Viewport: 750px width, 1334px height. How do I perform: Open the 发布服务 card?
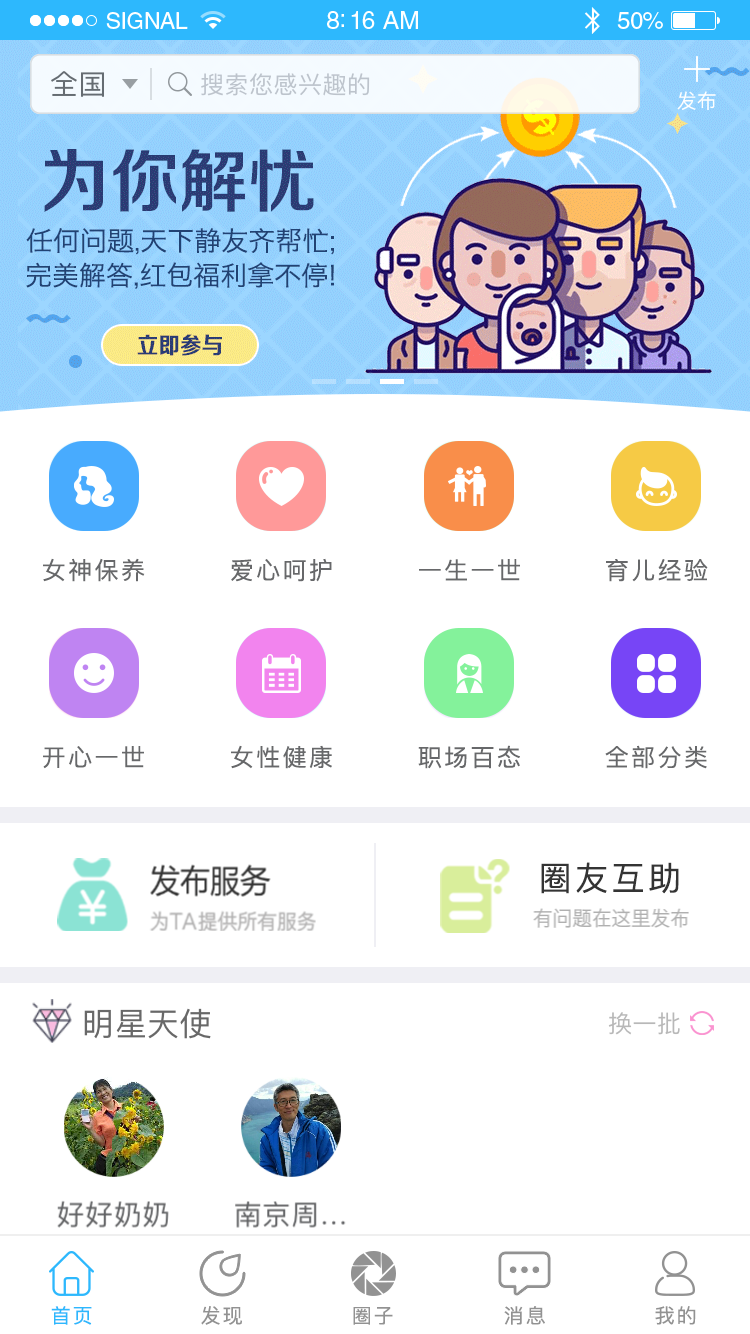[x=188, y=895]
